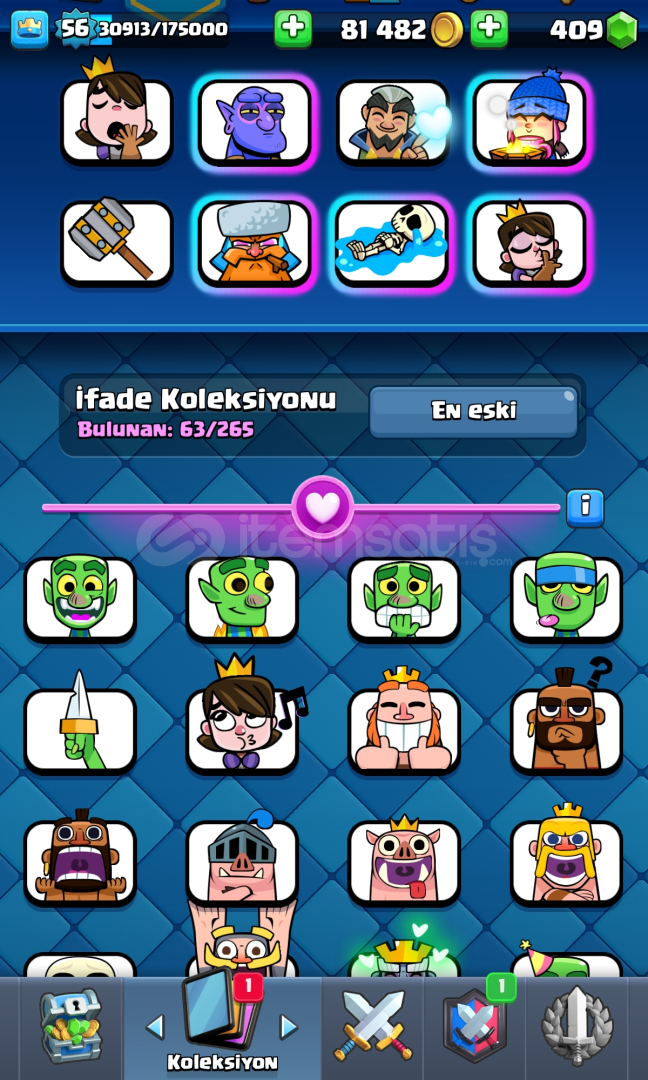
Task: Change sorting with the En eski button
Action: pyautogui.click(x=473, y=411)
